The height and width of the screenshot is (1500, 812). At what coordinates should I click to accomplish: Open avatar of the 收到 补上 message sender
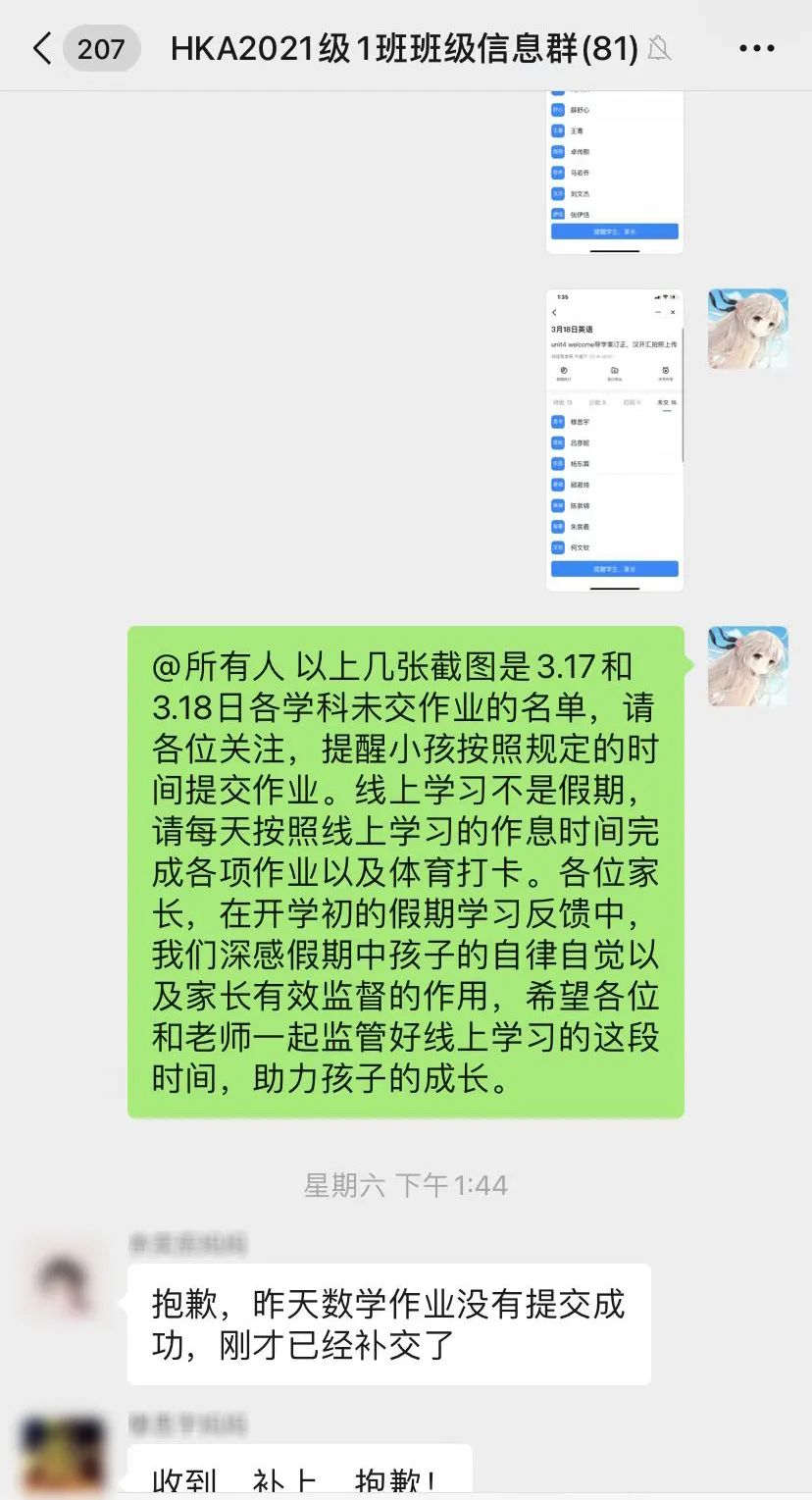pos(65,1456)
